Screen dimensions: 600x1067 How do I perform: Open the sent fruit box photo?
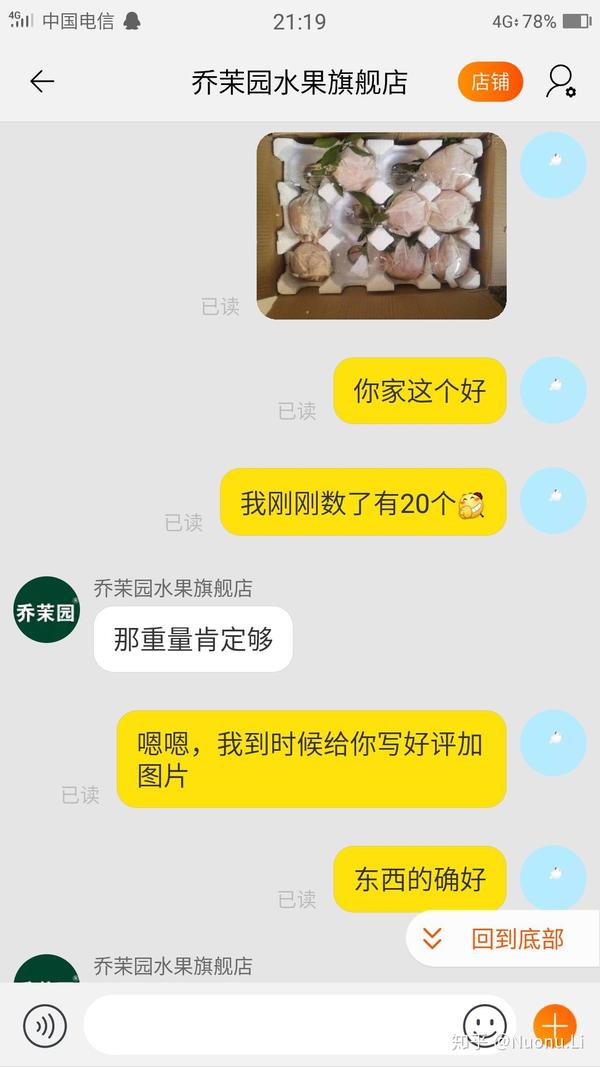click(x=381, y=226)
